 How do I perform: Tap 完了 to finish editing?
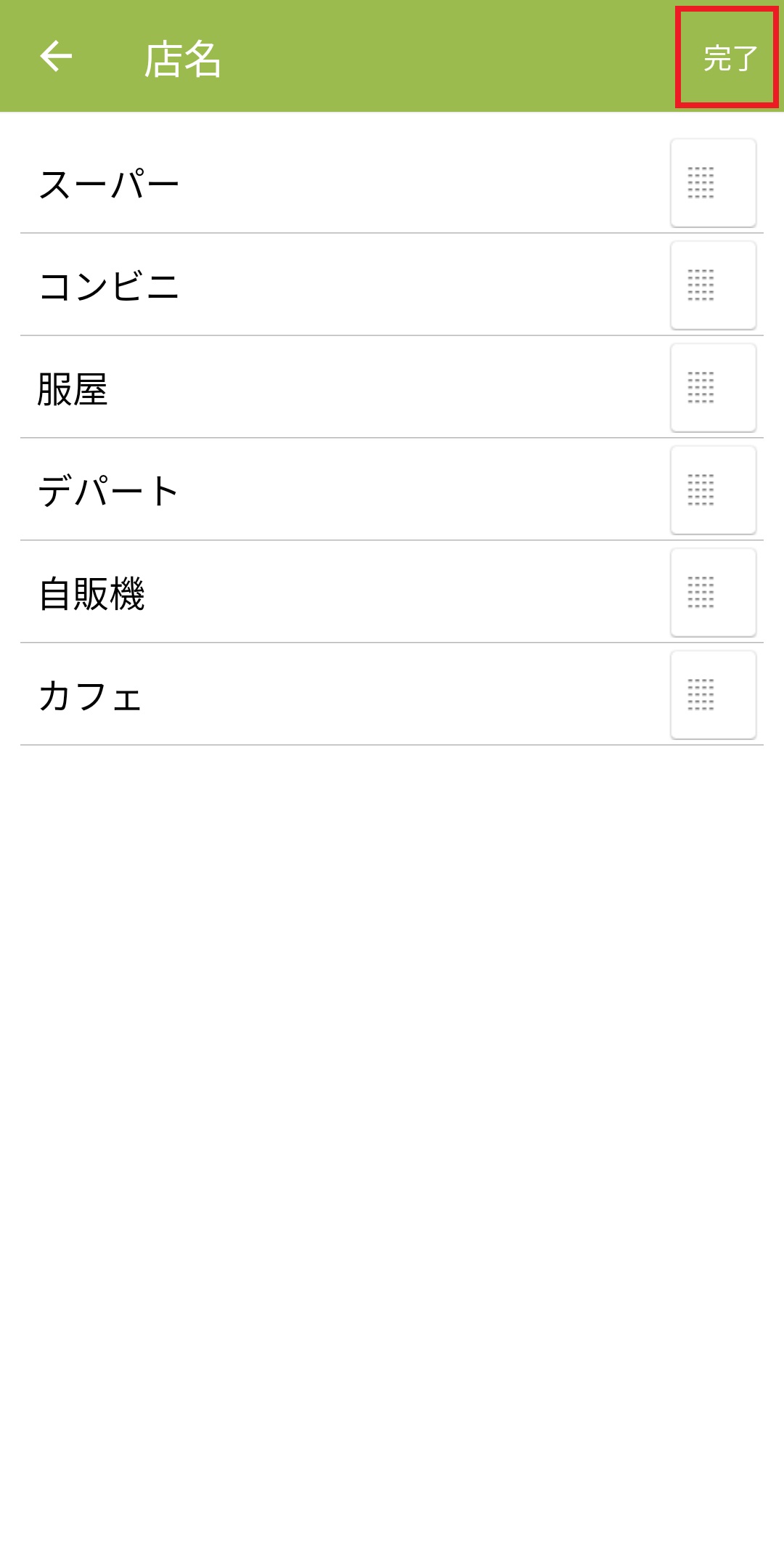728,58
